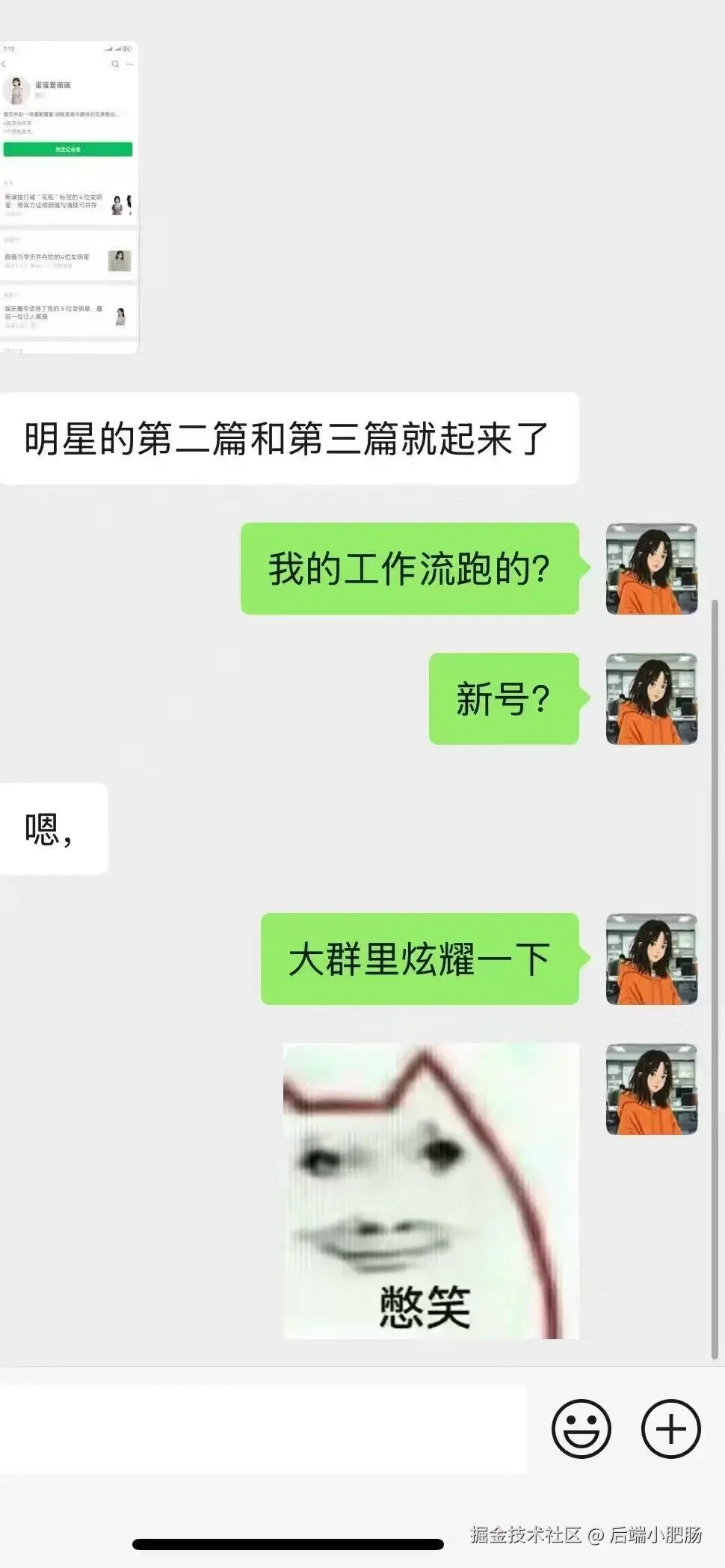The width and height of the screenshot is (725, 1568).
Task: Open the plus attachments menu
Action: (670, 1429)
